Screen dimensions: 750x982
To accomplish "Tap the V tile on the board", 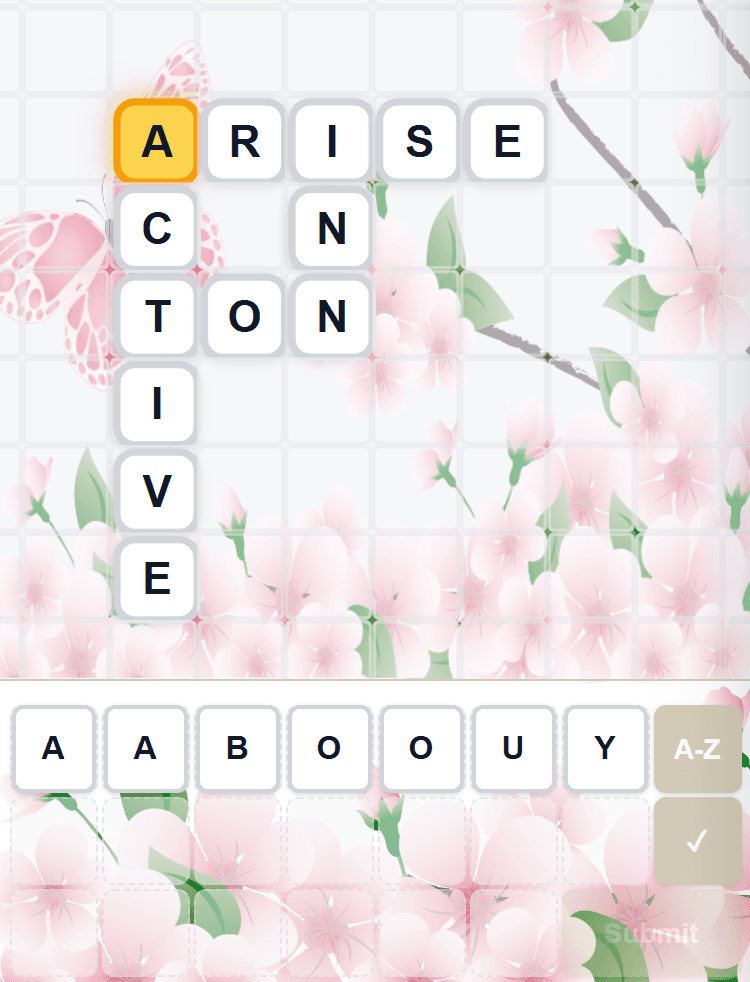I will click(157, 491).
